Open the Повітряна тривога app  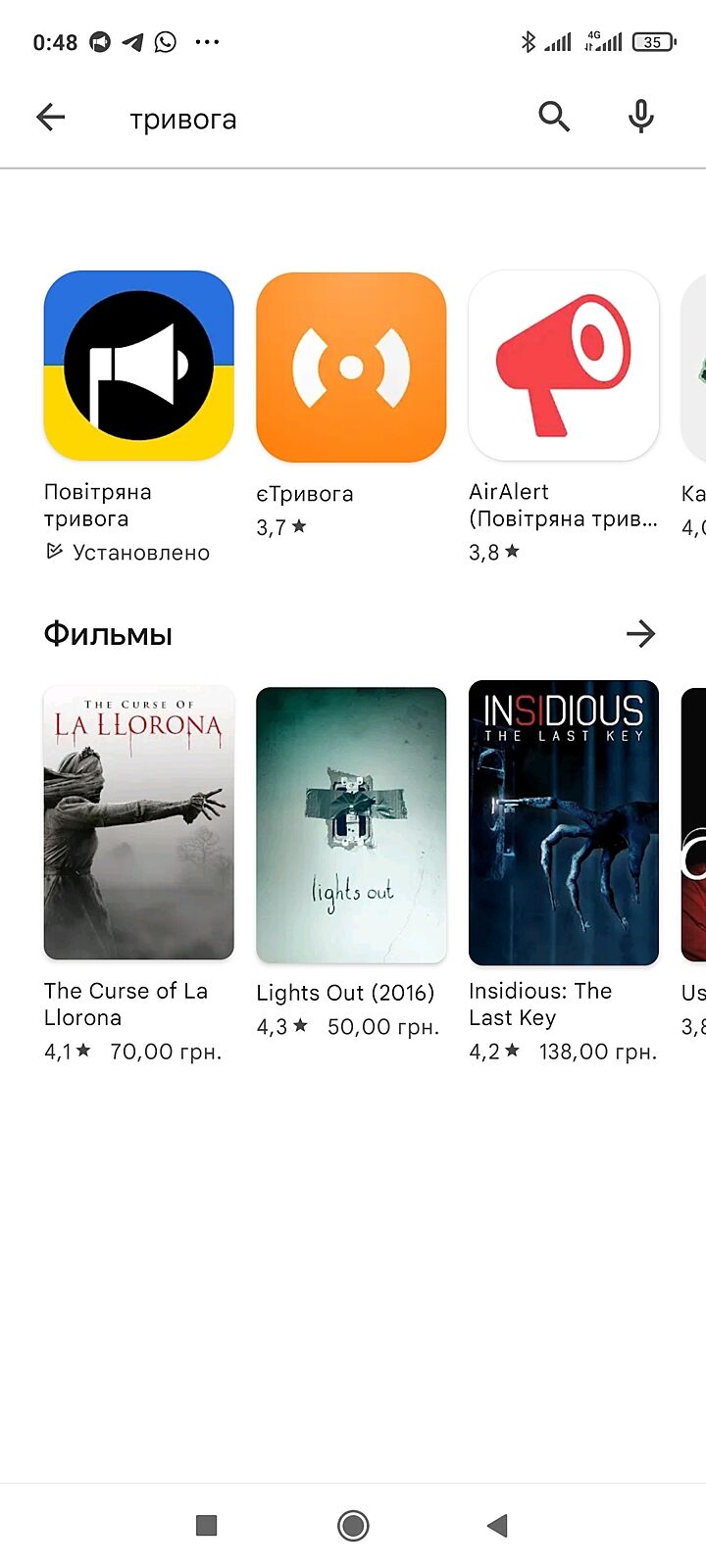139,366
